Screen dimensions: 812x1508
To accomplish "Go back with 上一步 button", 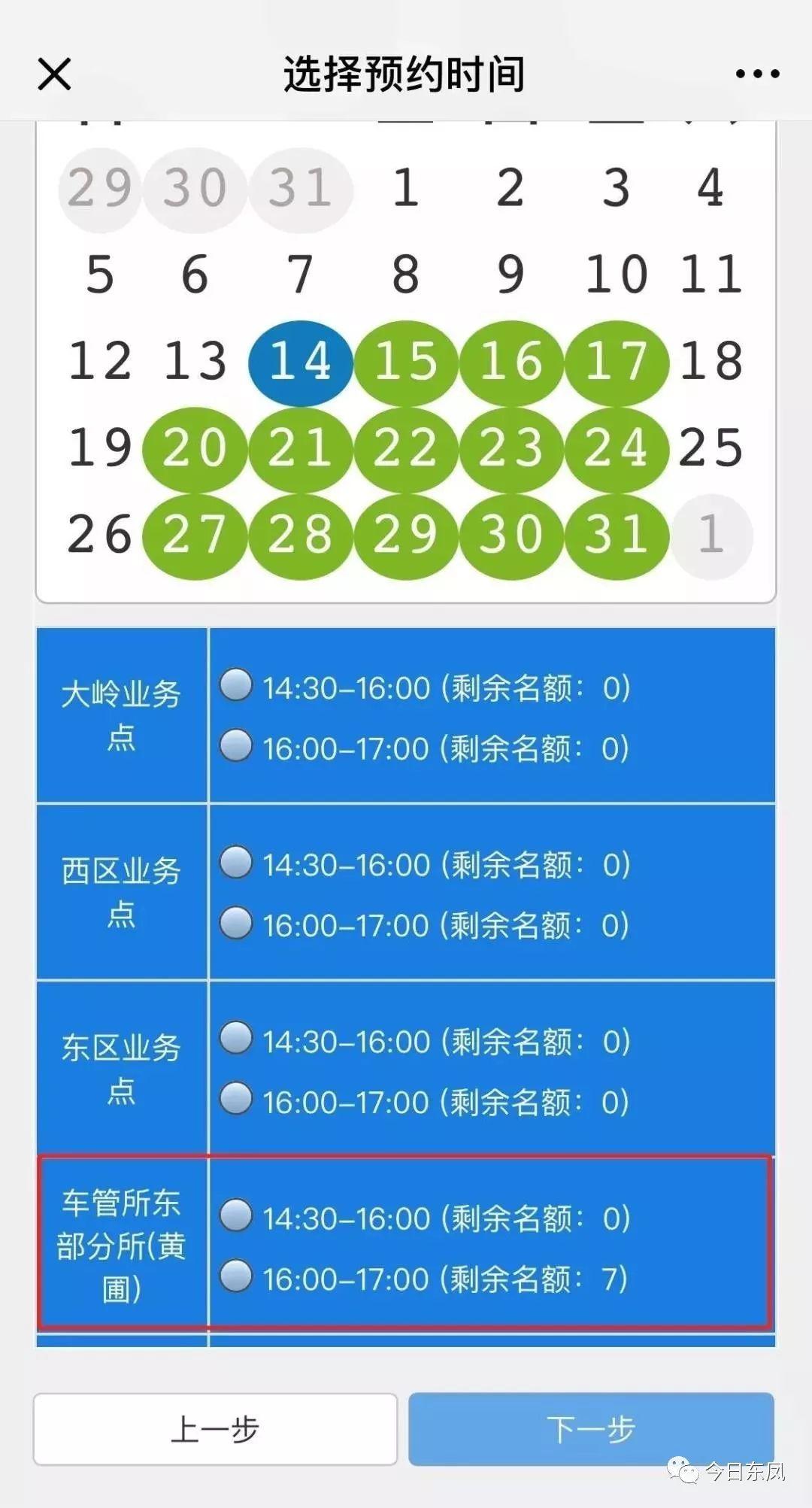I will (x=215, y=1429).
